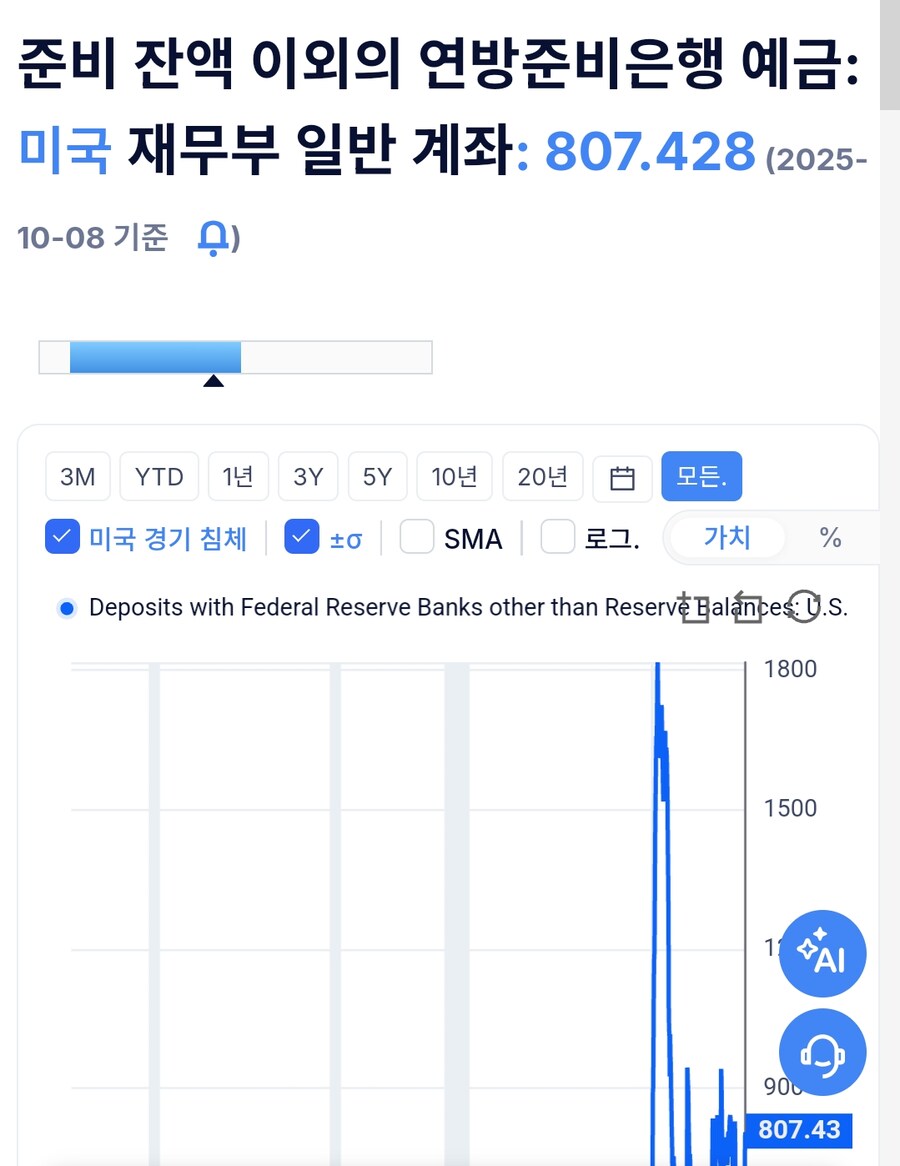Enable the SMA checkbox

417,538
